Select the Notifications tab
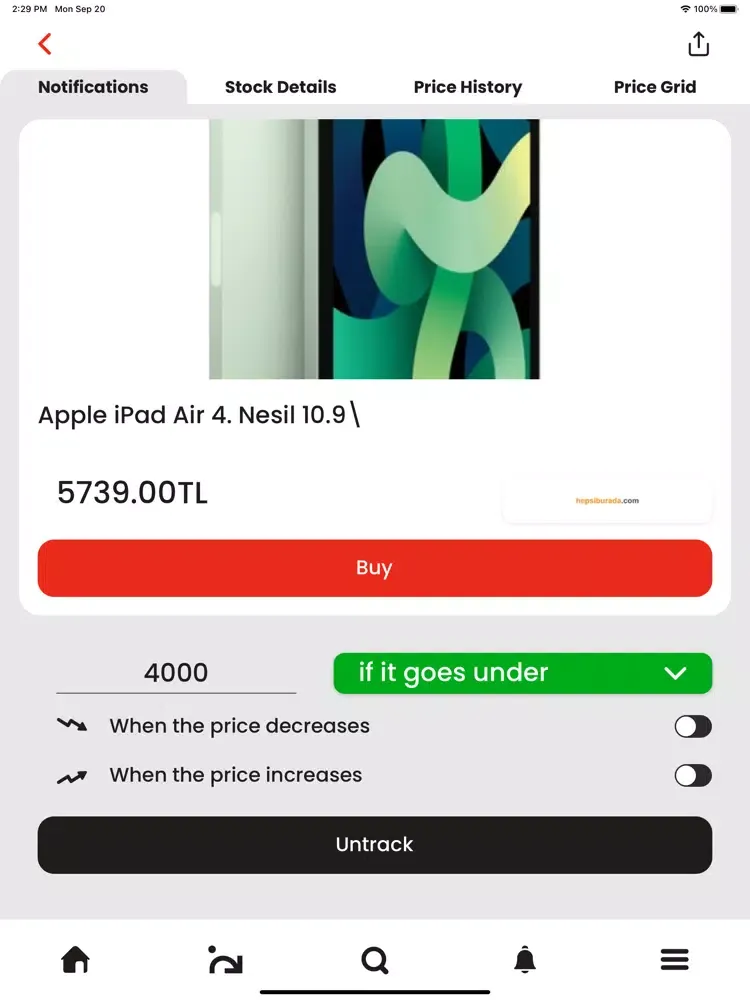The image size is (750, 1000). (93, 87)
